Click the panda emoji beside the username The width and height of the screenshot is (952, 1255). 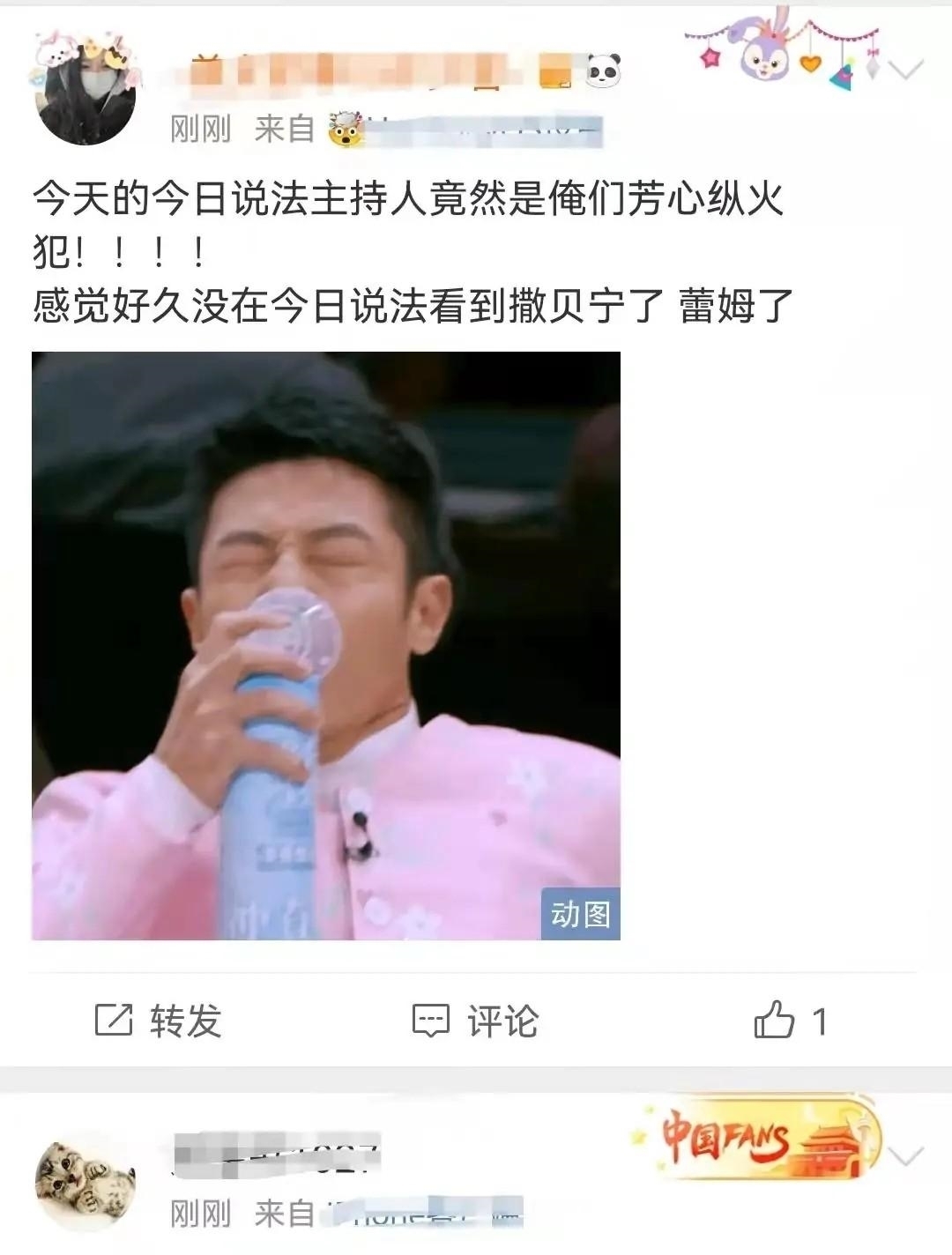602,69
